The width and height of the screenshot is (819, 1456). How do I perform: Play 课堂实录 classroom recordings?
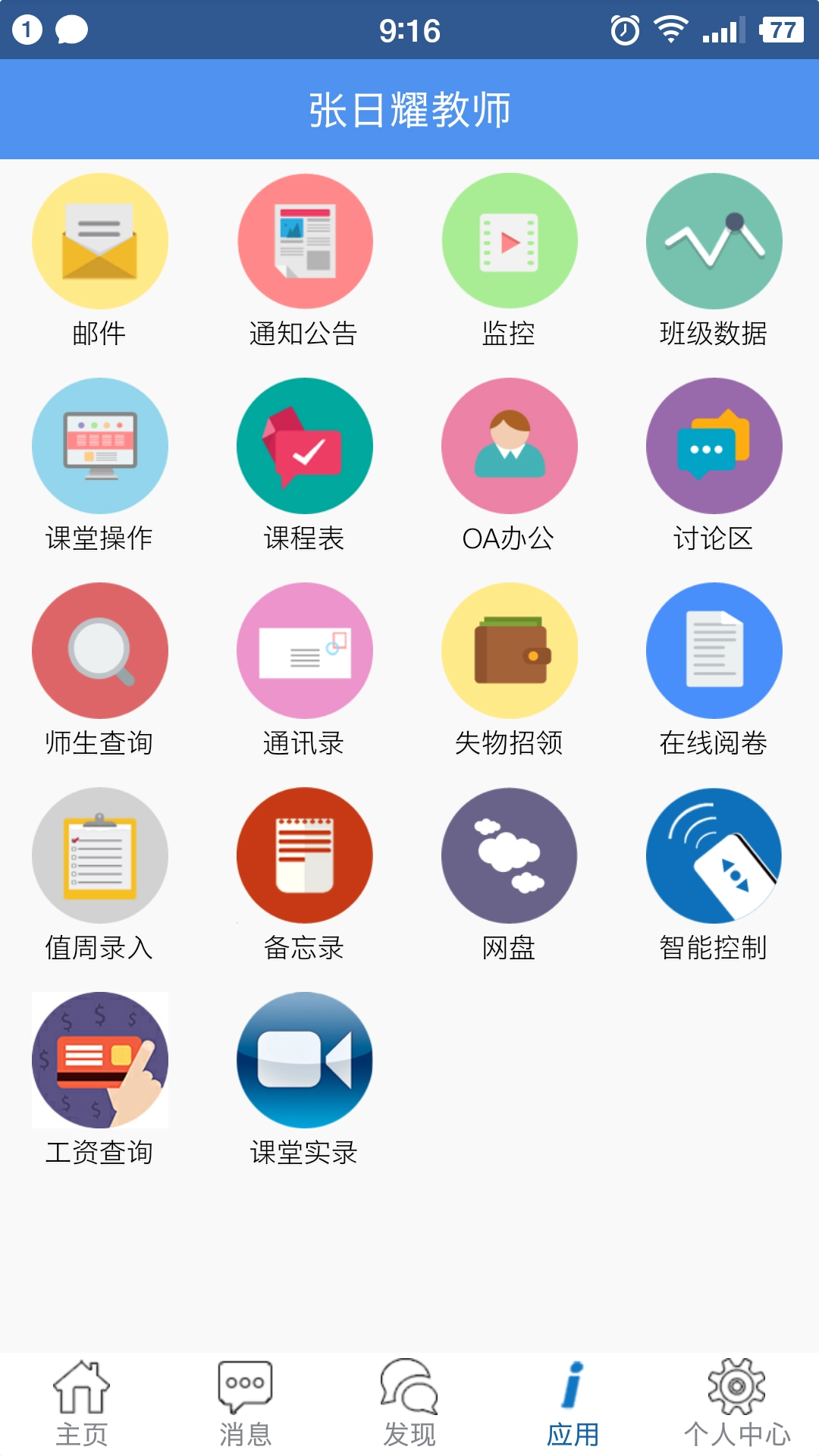click(304, 1060)
